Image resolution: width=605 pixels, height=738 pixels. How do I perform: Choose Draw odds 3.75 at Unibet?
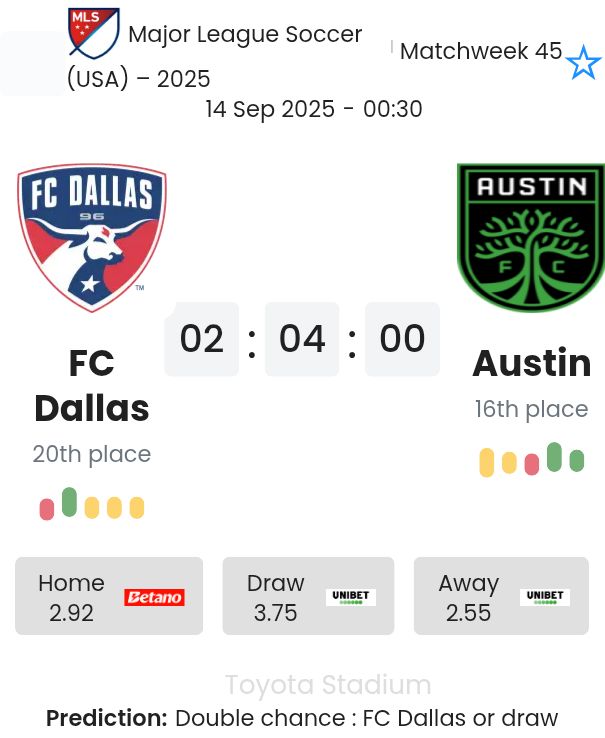click(308, 596)
